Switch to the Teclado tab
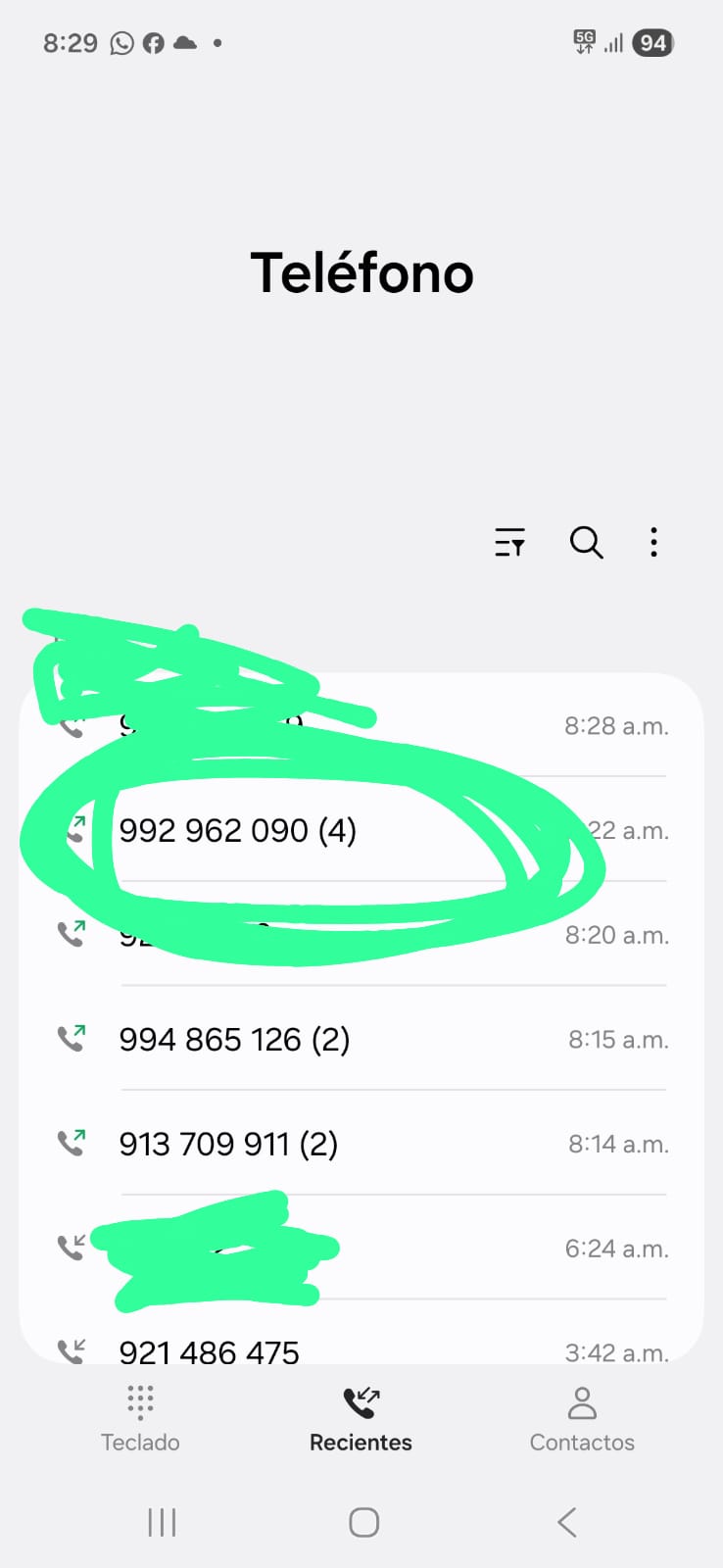 140,1418
